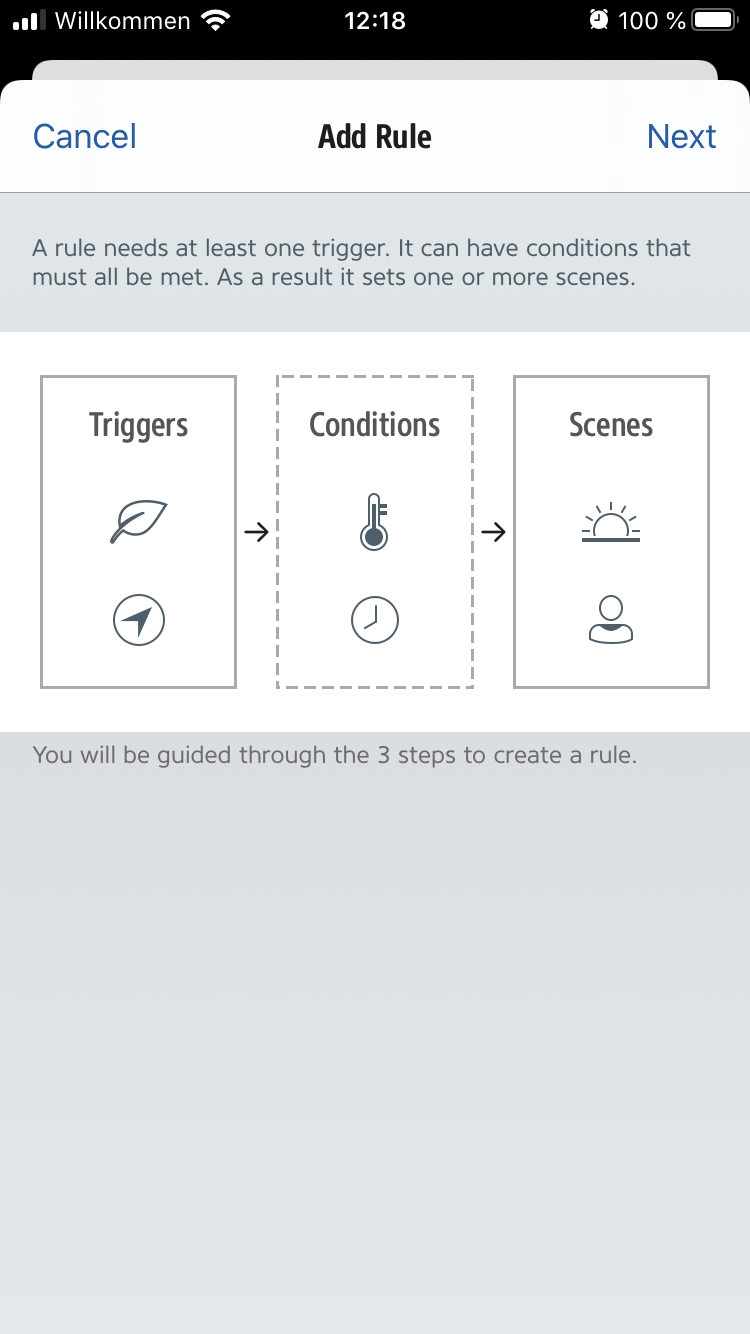
Task: Continue with the Next button
Action: pyautogui.click(x=681, y=137)
